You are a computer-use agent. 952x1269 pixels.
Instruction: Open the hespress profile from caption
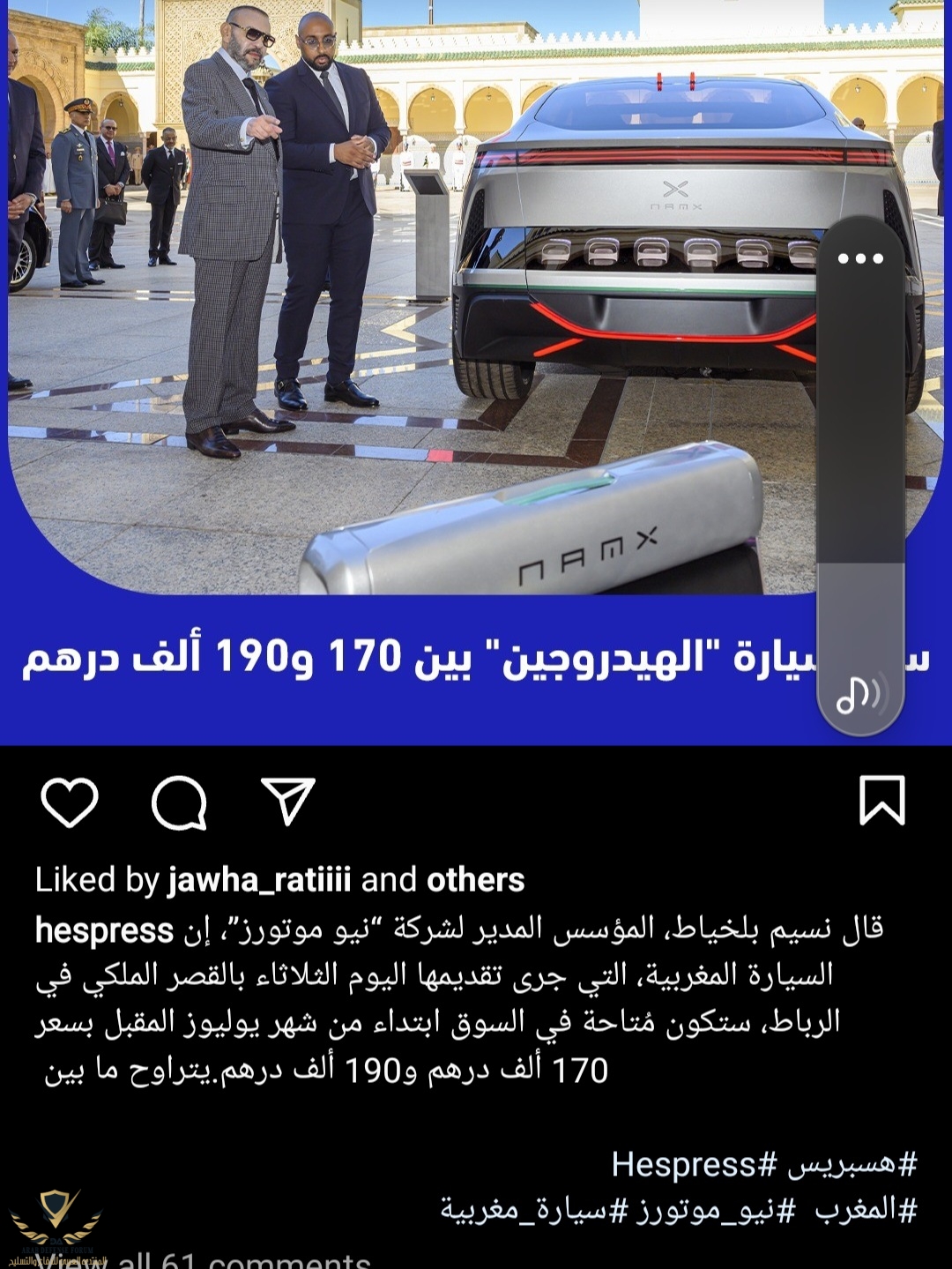point(104,931)
